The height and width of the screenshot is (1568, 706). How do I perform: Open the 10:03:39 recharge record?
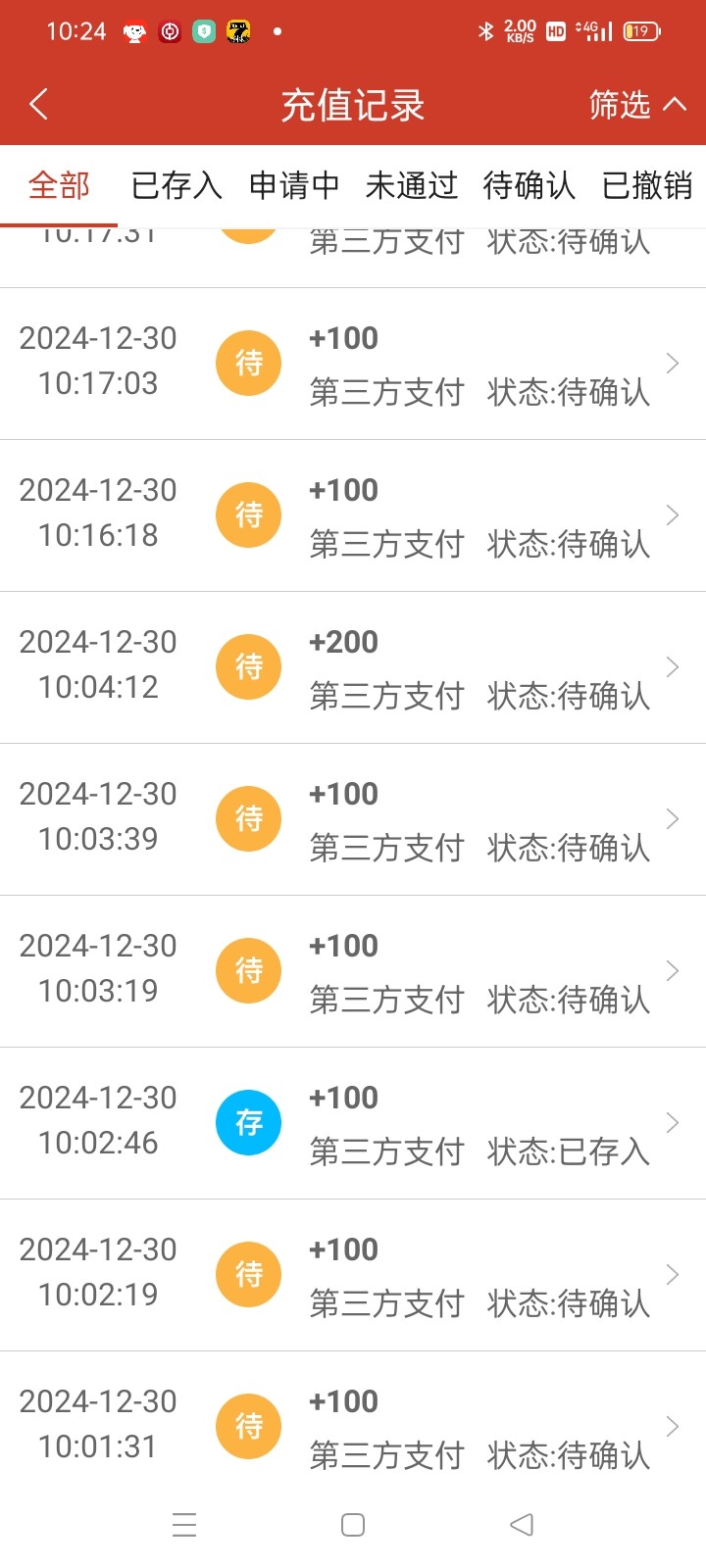[353, 819]
